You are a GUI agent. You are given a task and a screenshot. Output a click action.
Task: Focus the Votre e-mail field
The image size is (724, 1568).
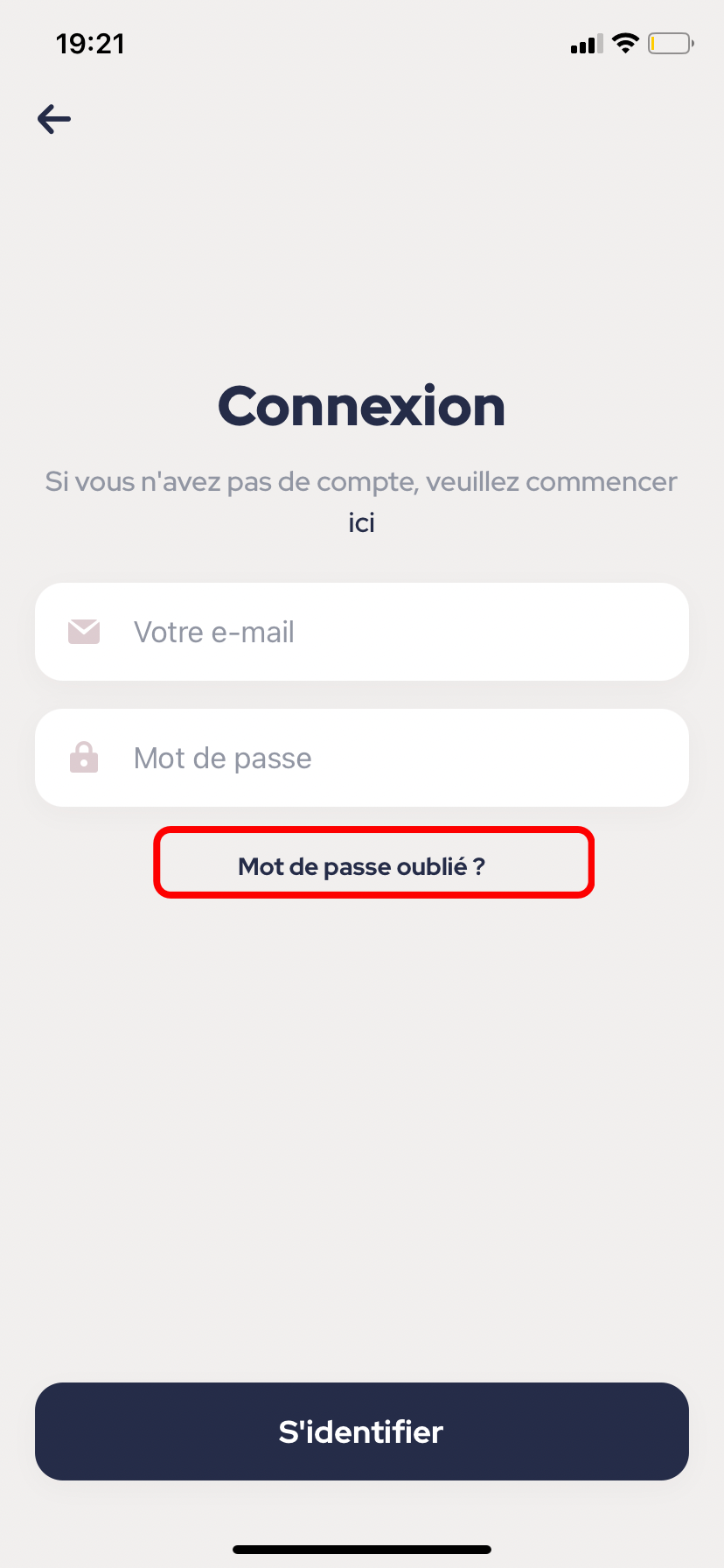click(362, 632)
